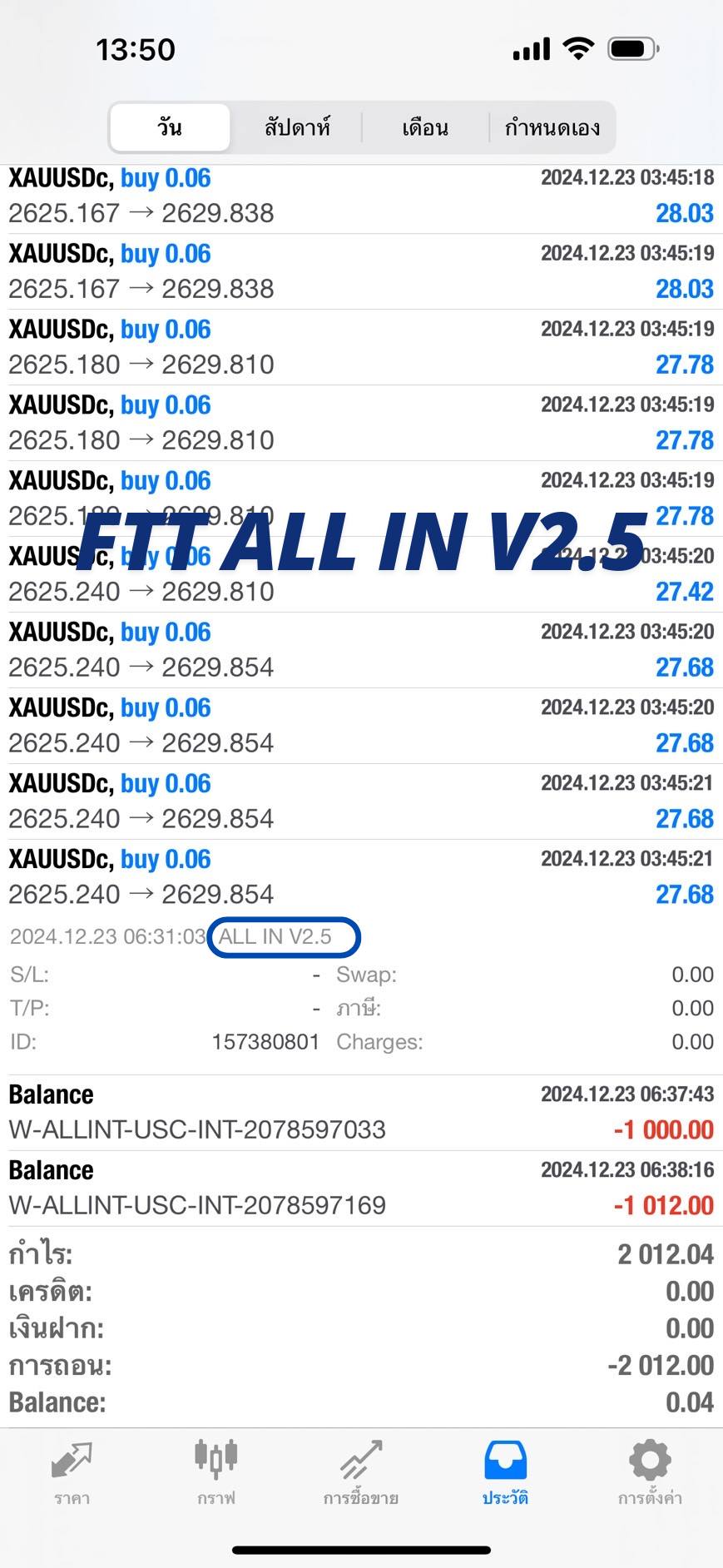Viewport: 723px width, 1568px height.
Task: Choose the กำหนดเอง (custom) period
Action: [552, 127]
